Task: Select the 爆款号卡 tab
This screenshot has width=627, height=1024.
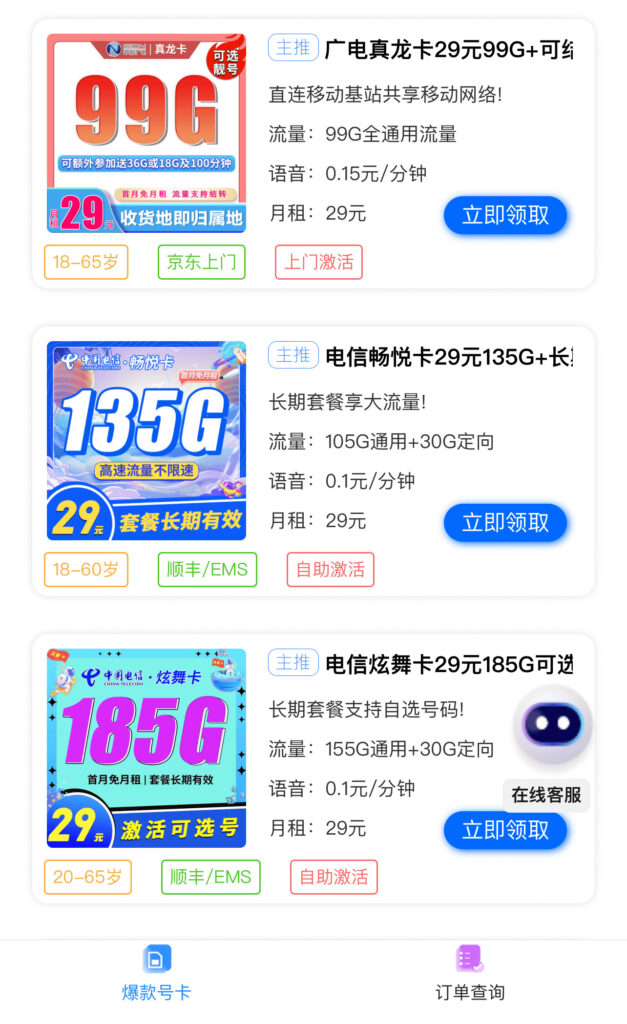Action: 157,972
